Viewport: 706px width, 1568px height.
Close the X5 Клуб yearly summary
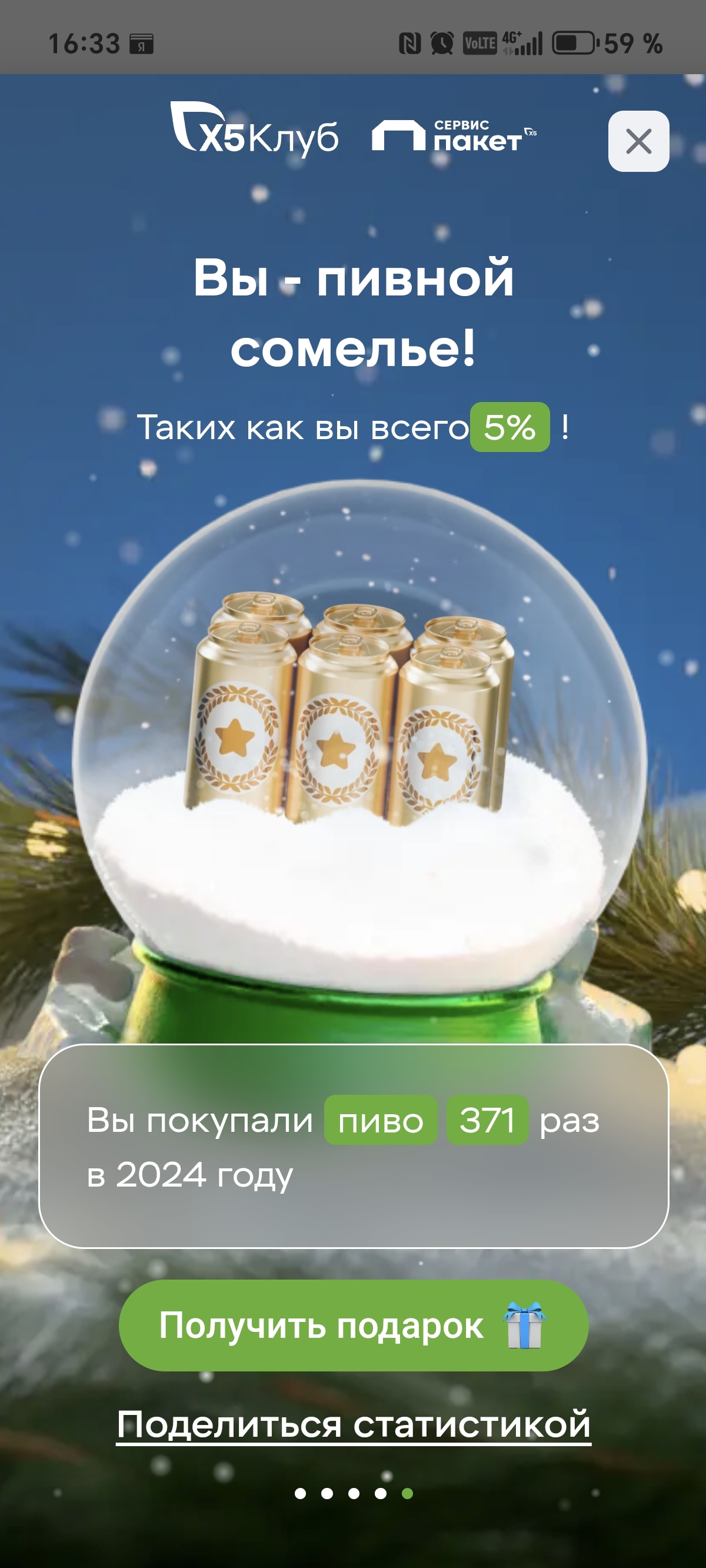coord(638,141)
